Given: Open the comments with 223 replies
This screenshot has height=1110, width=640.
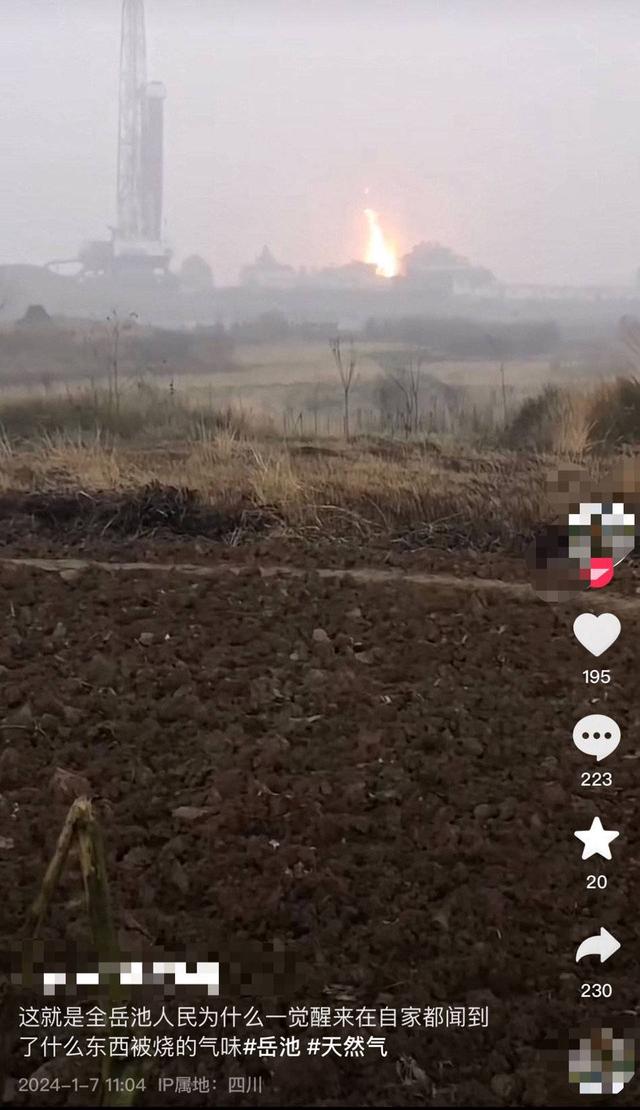Looking at the screenshot, I should (x=596, y=738).
